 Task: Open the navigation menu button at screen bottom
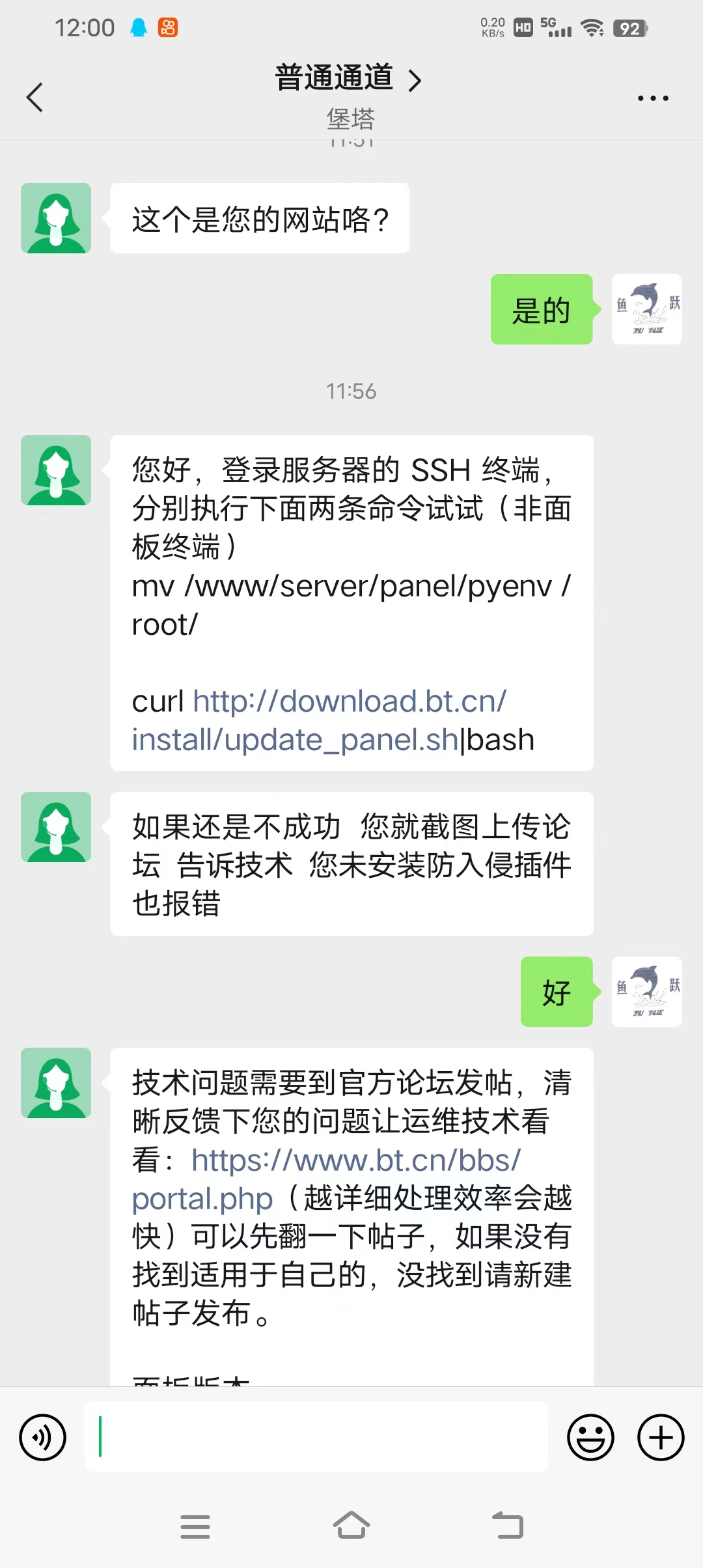point(195,1527)
